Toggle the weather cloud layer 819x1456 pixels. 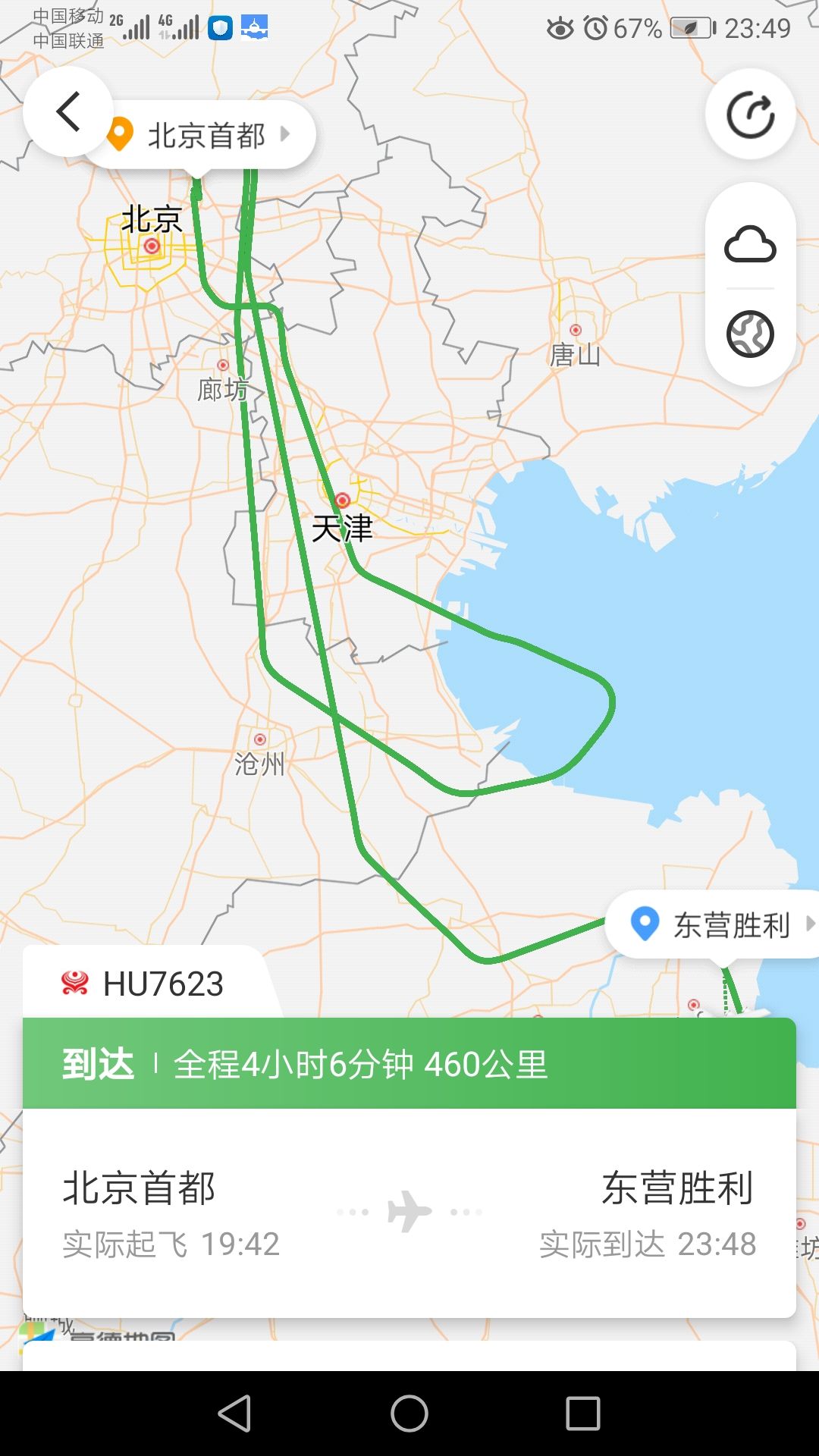pyautogui.click(x=750, y=244)
